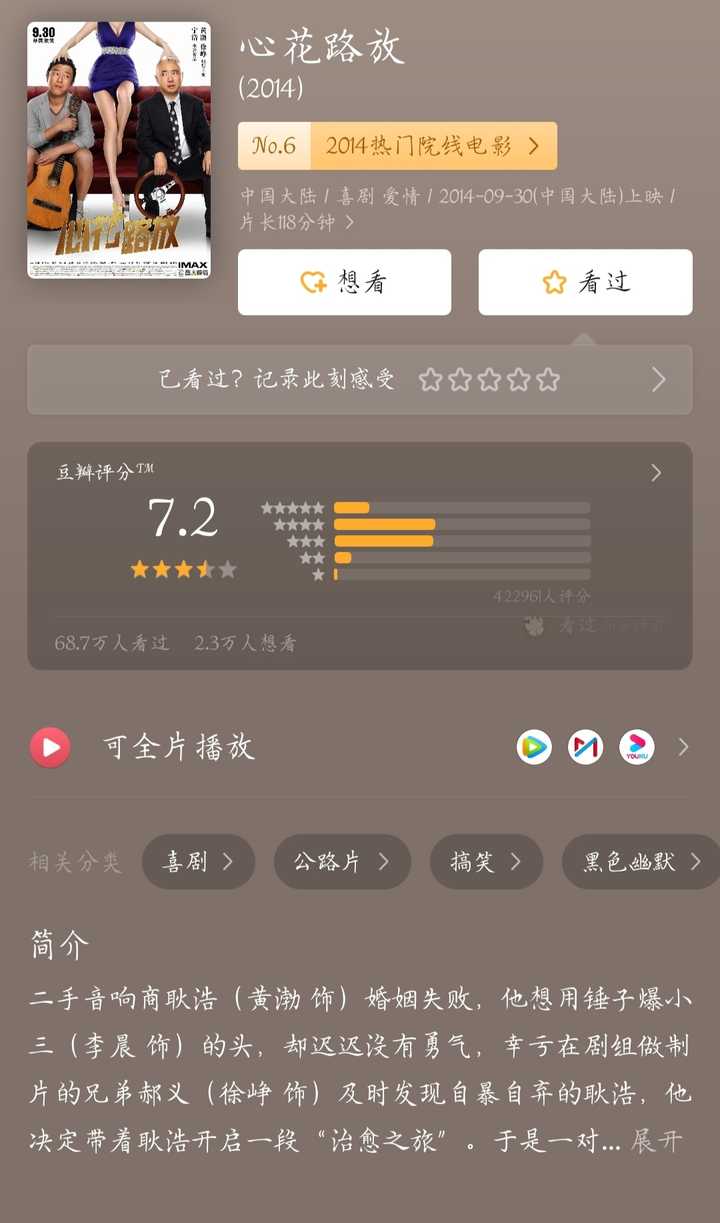
Task: Open the 心花路放 movie poster
Action: 118,150
